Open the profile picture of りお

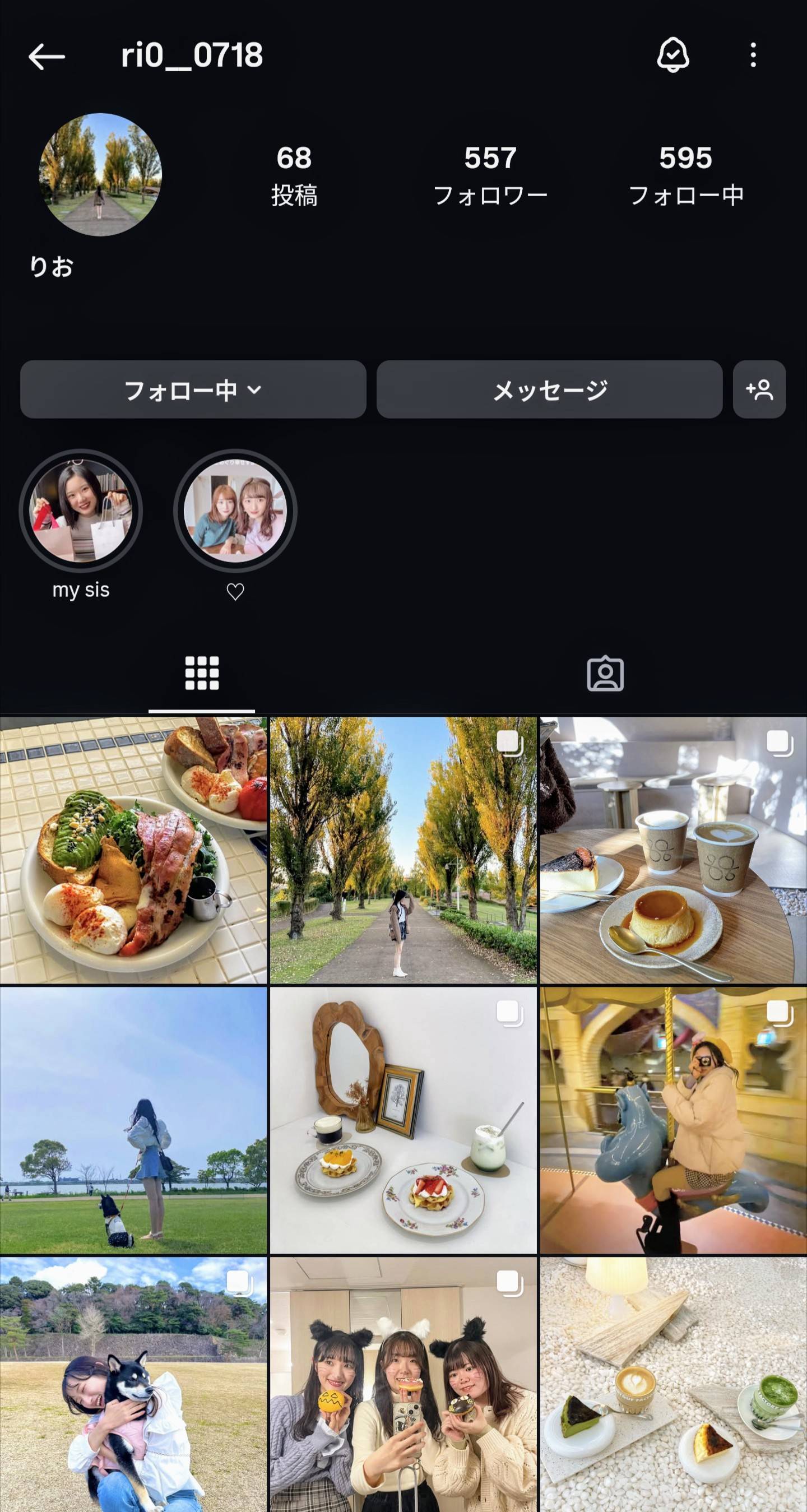pyautogui.click(x=100, y=174)
